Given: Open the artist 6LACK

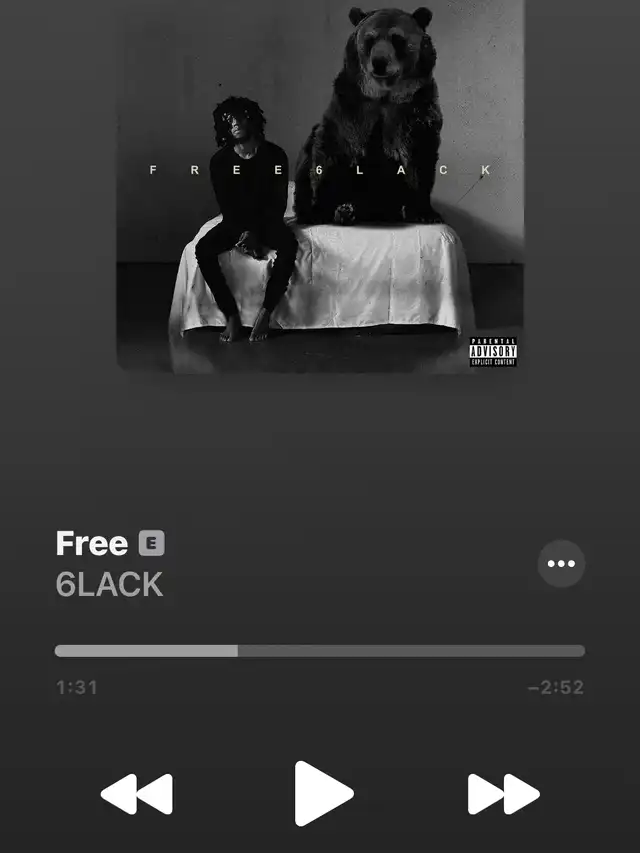Looking at the screenshot, I should (x=109, y=585).
